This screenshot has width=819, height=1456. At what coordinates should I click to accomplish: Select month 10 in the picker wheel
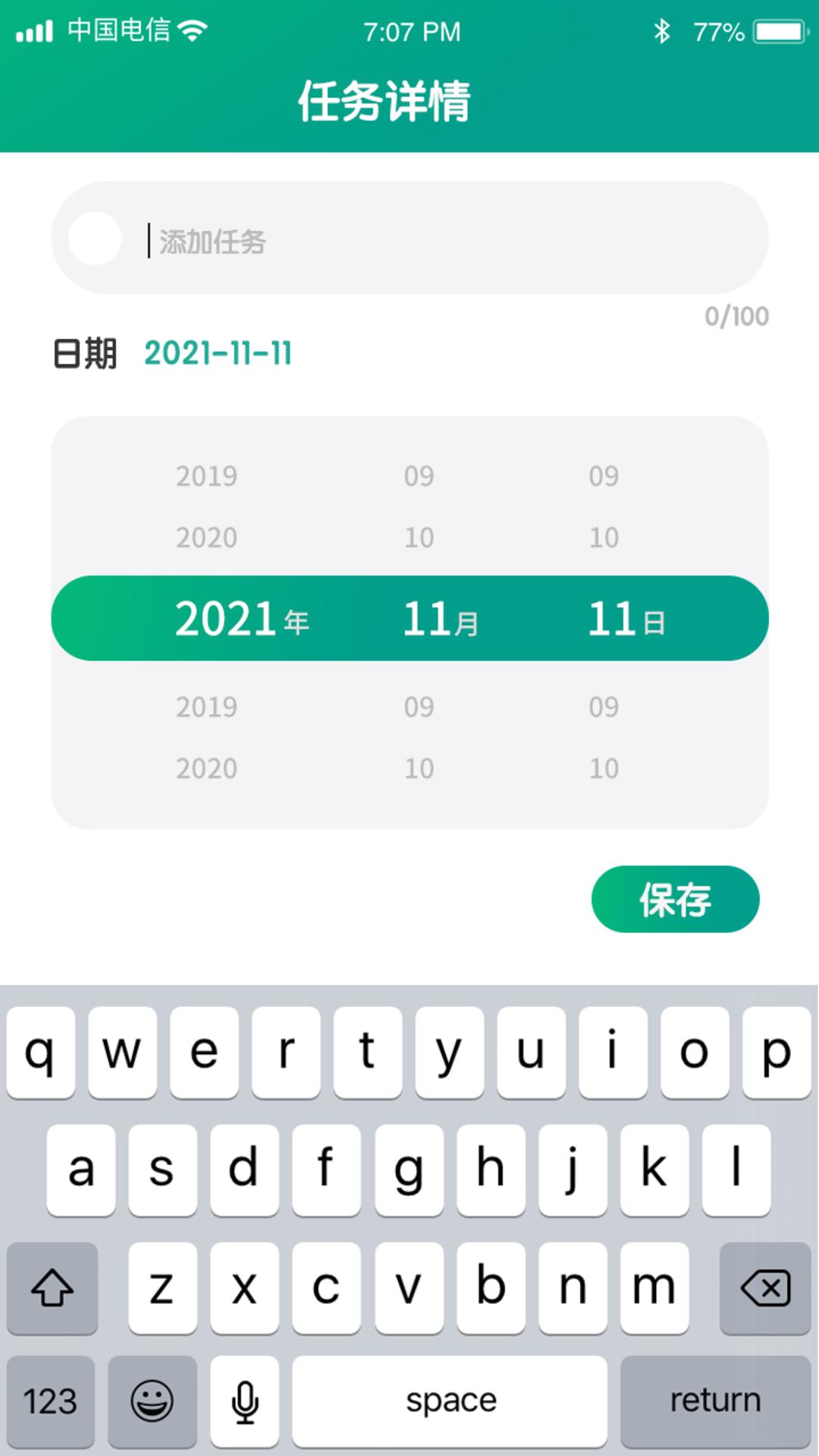[x=419, y=537]
